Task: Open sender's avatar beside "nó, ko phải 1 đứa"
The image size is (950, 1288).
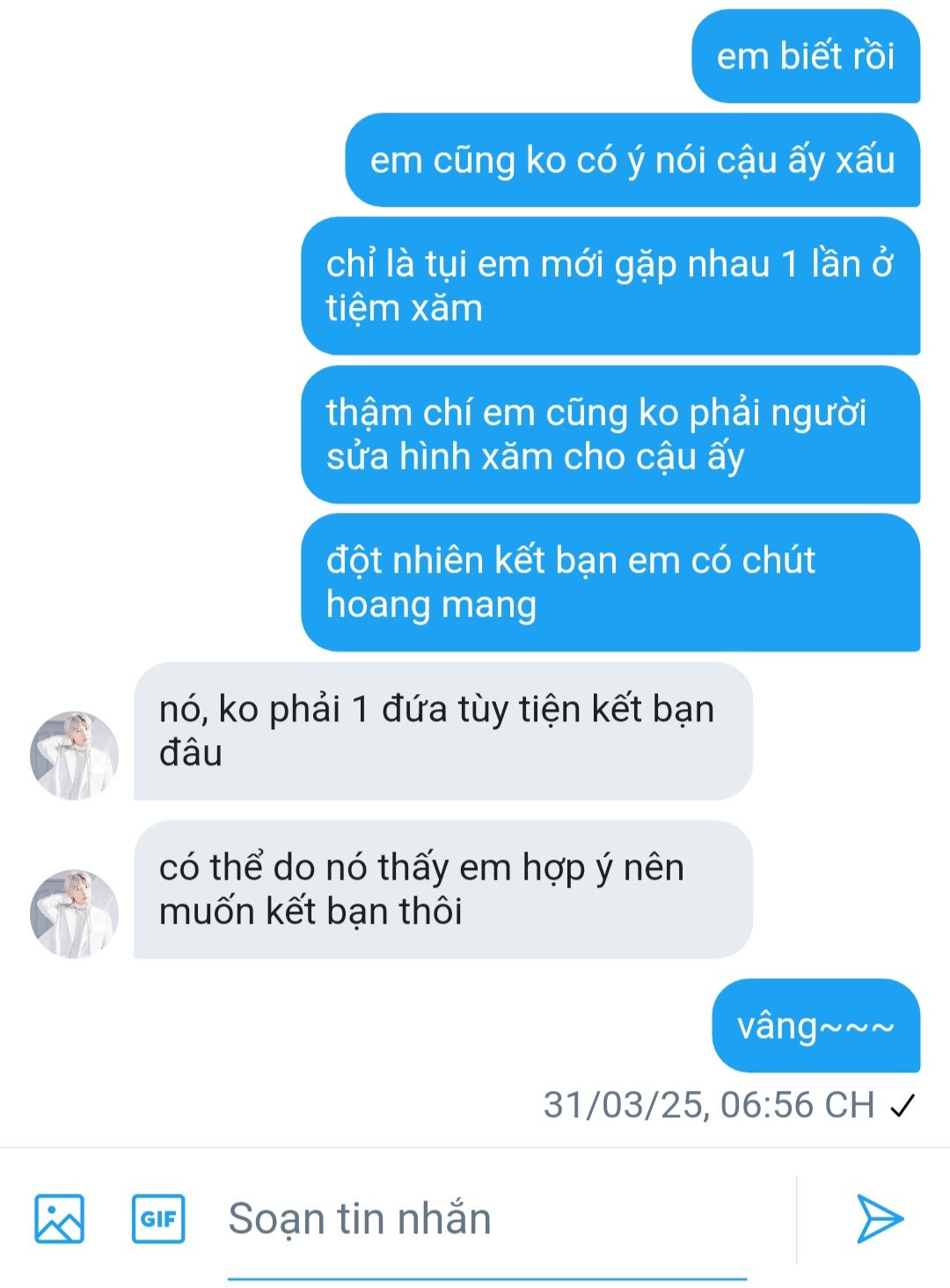Action: click(x=75, y=755)
